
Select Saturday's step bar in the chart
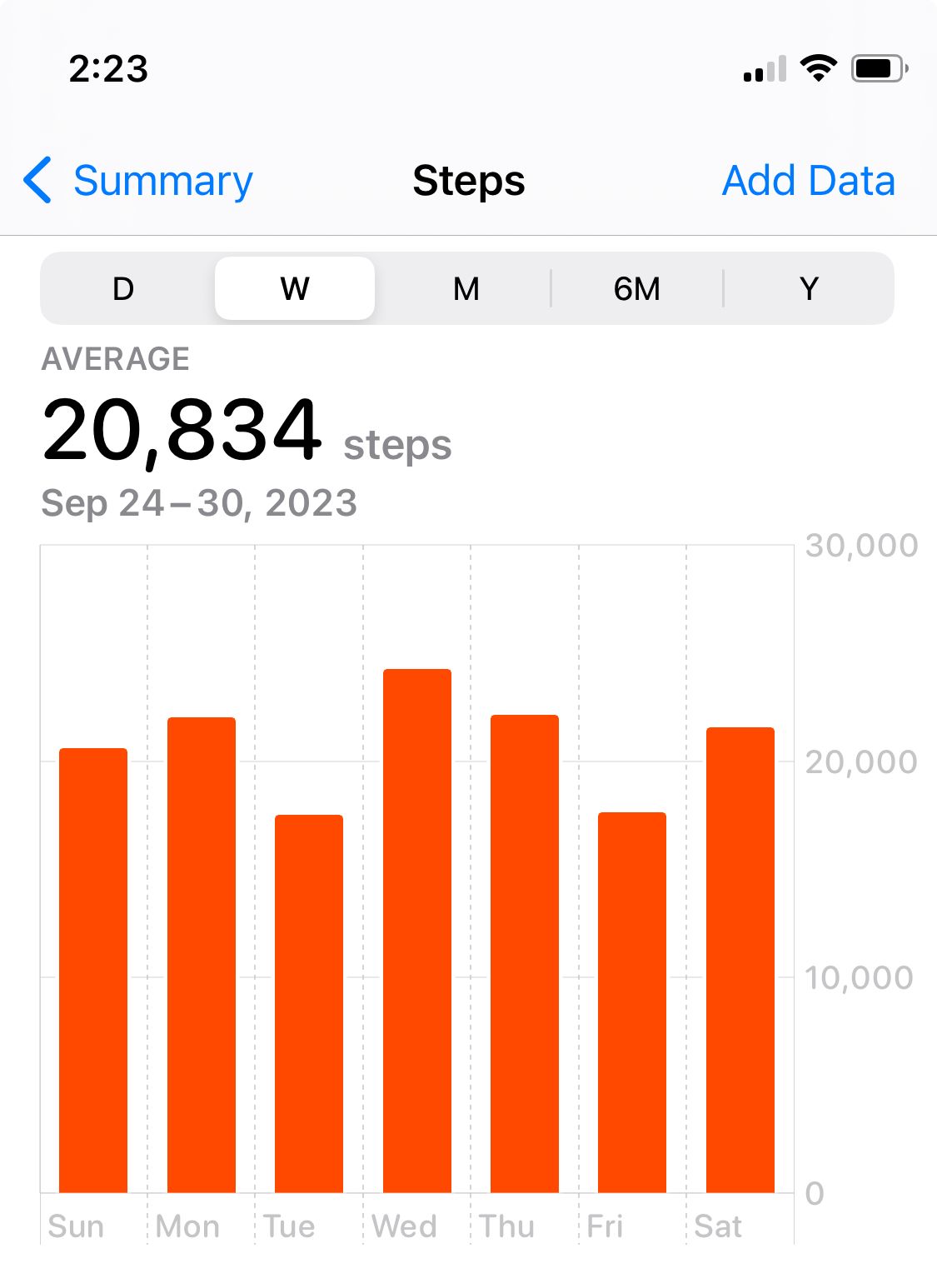pos(740,960)
